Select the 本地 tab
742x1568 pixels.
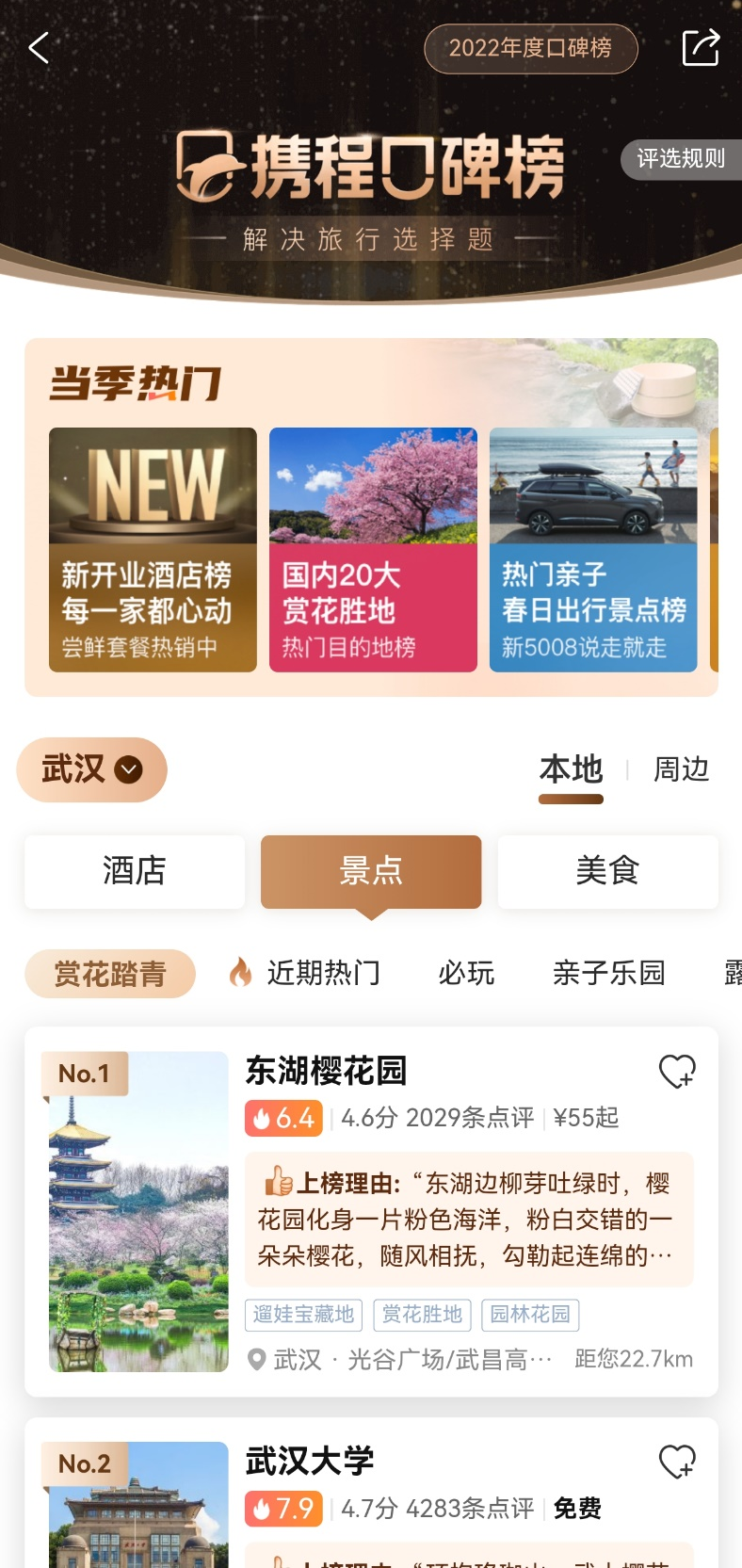coord(571,769)
